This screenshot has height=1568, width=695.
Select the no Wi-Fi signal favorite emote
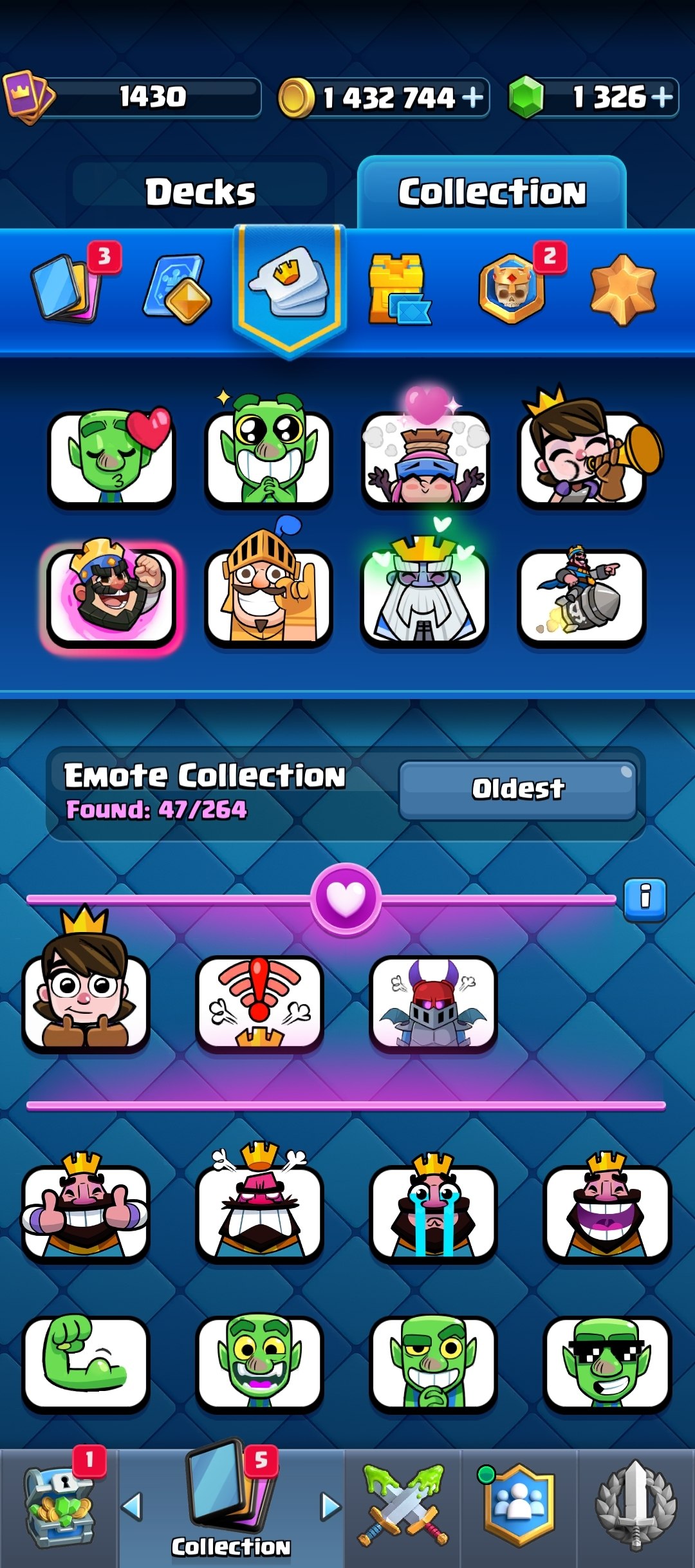tap(259, 1003)
